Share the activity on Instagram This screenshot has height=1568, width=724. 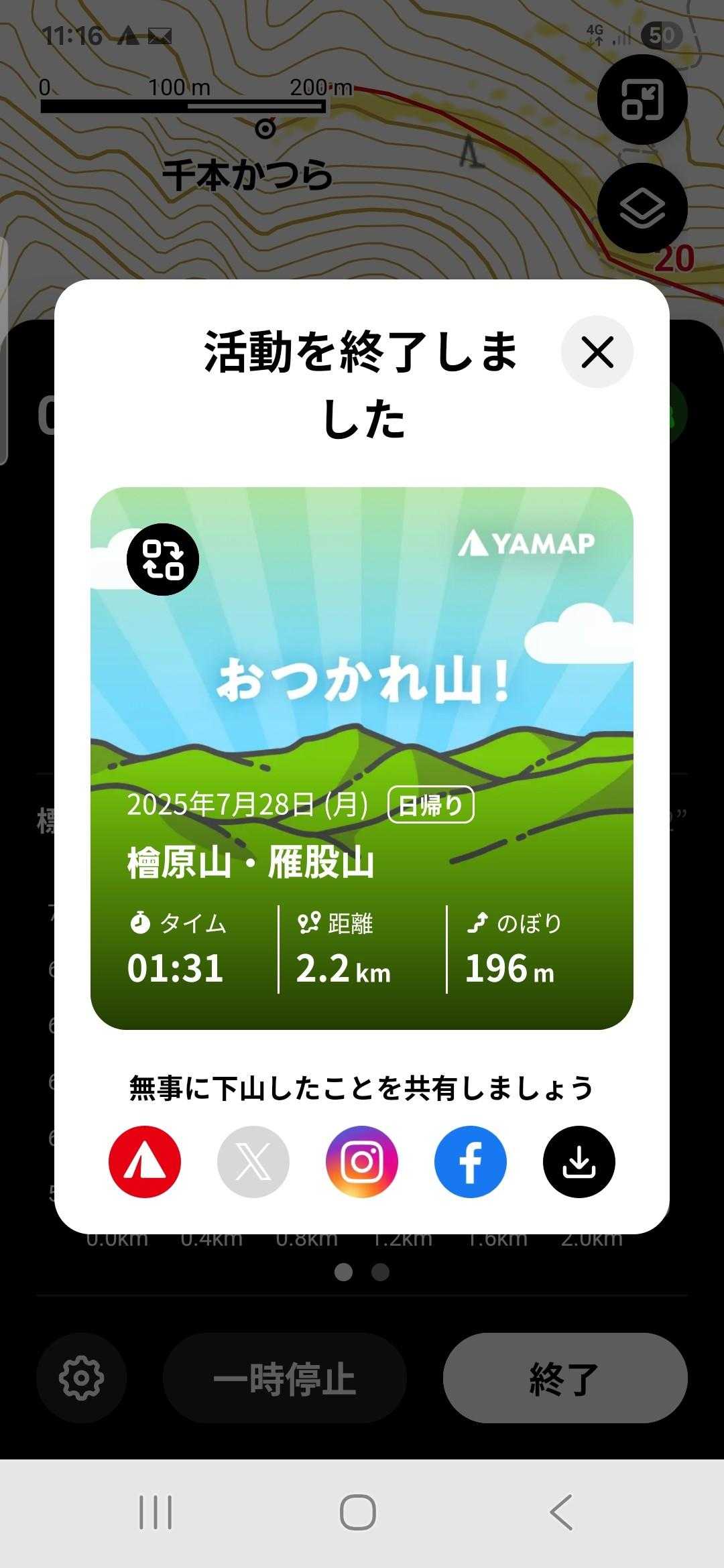[x=362, y=1162]
